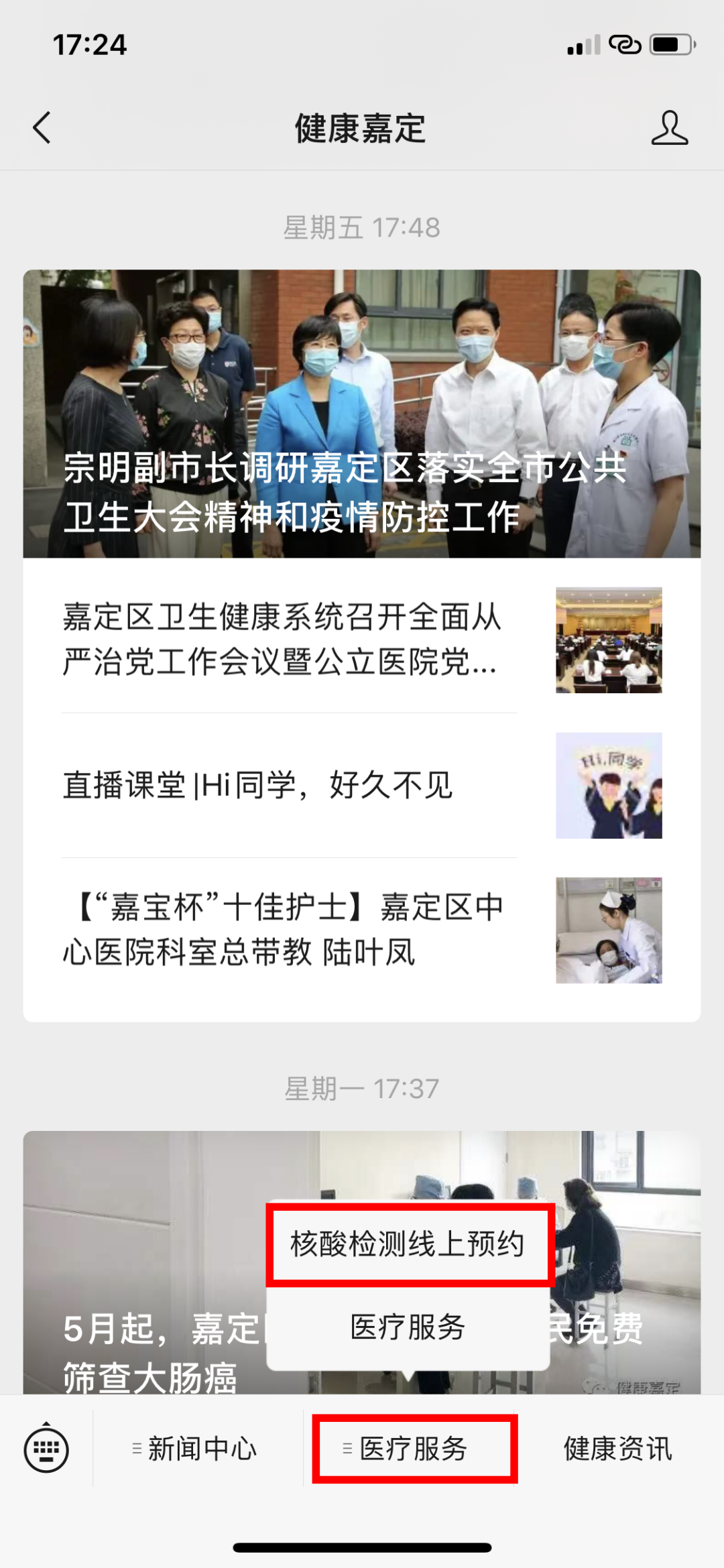Switch to keyboard input mode
Image resolution: width=724 pixels, height=1568 pixels.
(x=46, y=1449)
